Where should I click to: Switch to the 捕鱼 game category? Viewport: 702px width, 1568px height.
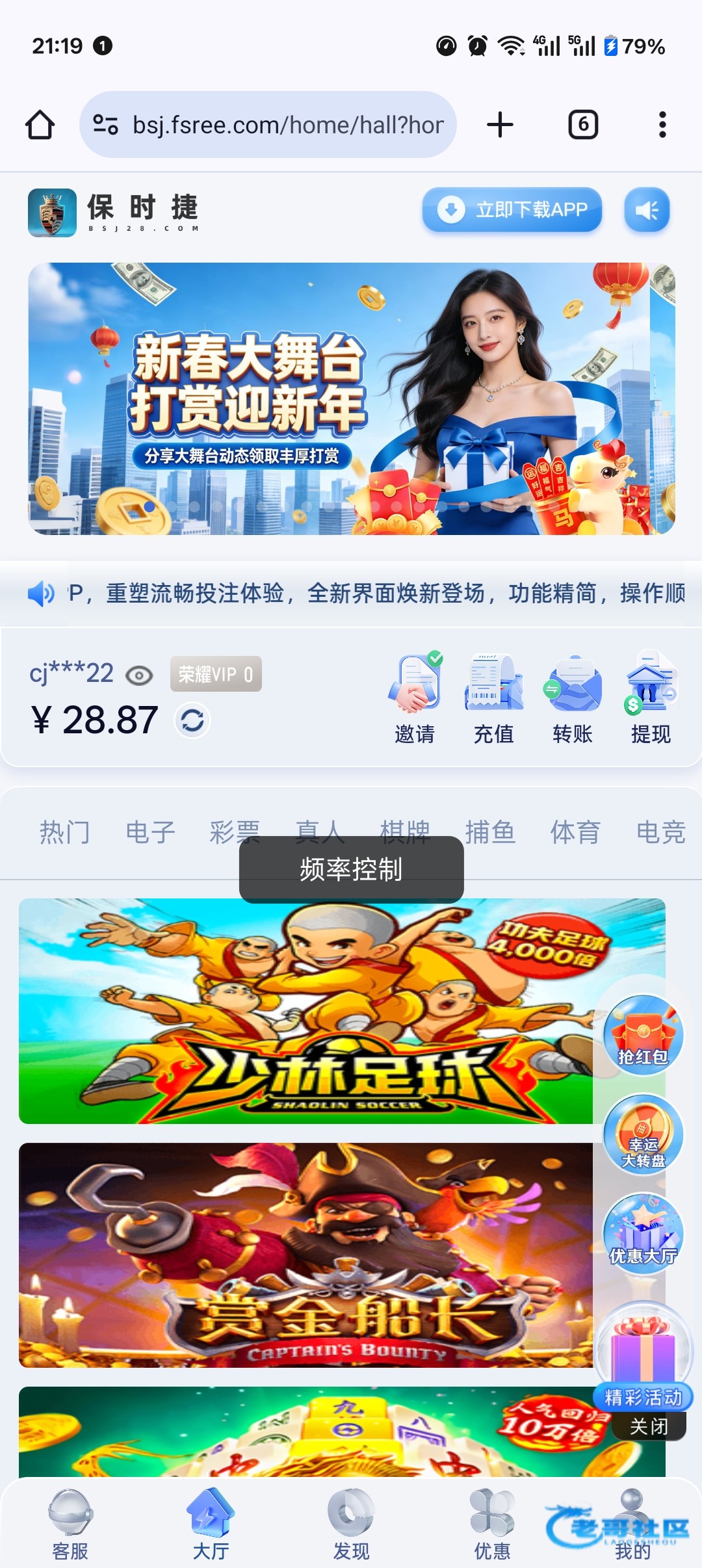click(490, 832)
